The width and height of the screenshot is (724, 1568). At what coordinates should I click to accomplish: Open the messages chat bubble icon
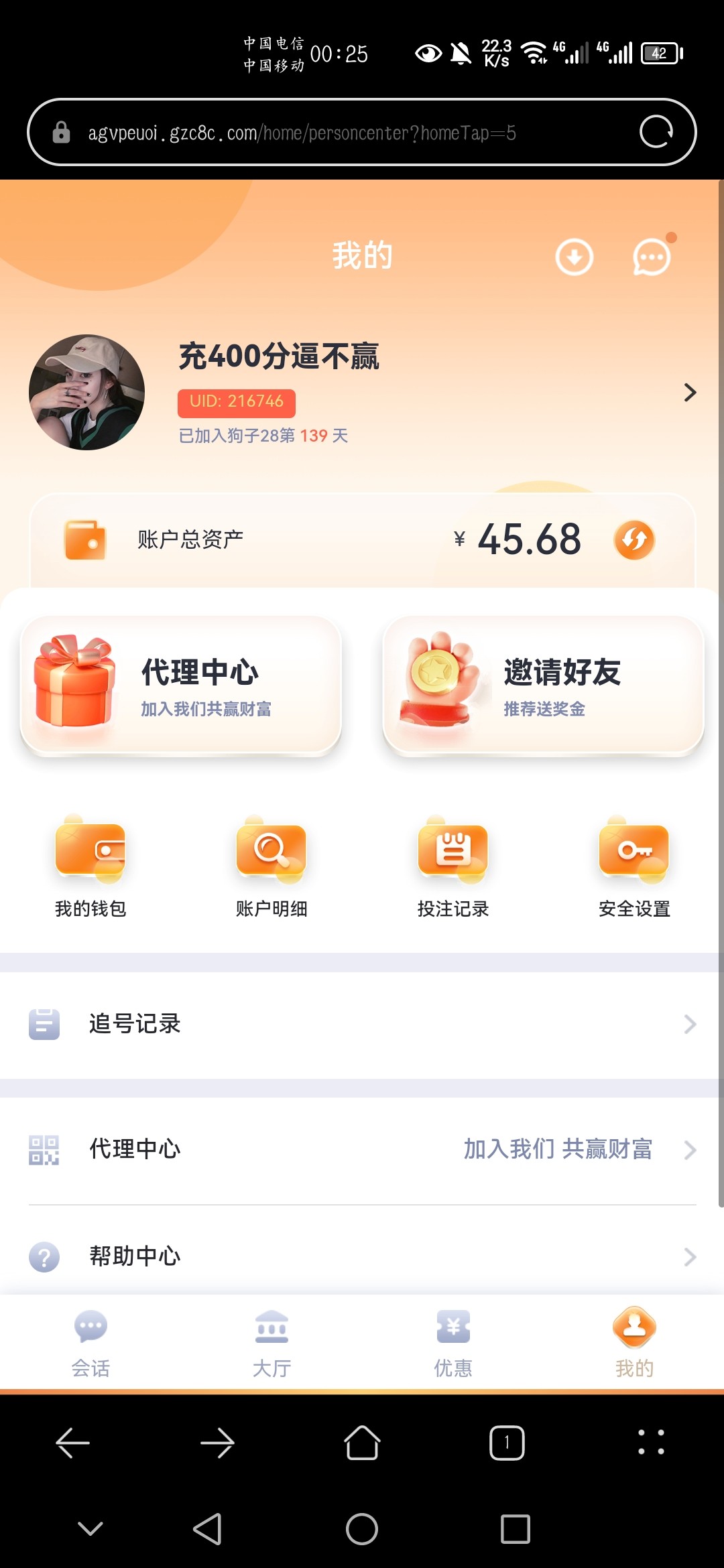652,257
